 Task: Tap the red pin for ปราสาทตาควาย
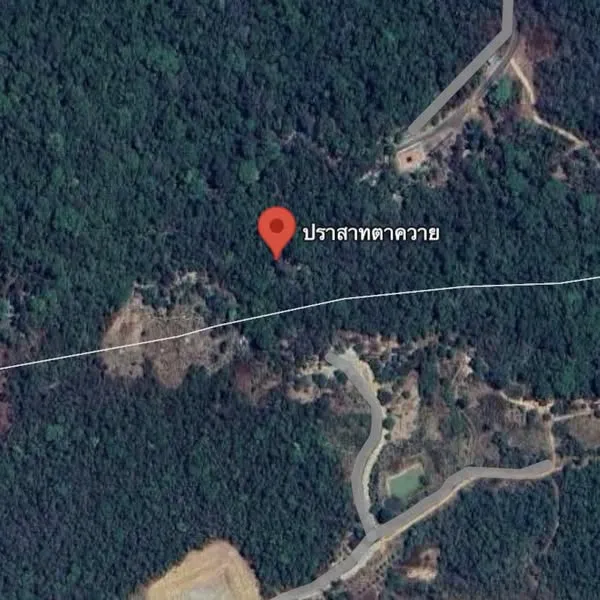[x=277, y=229]
